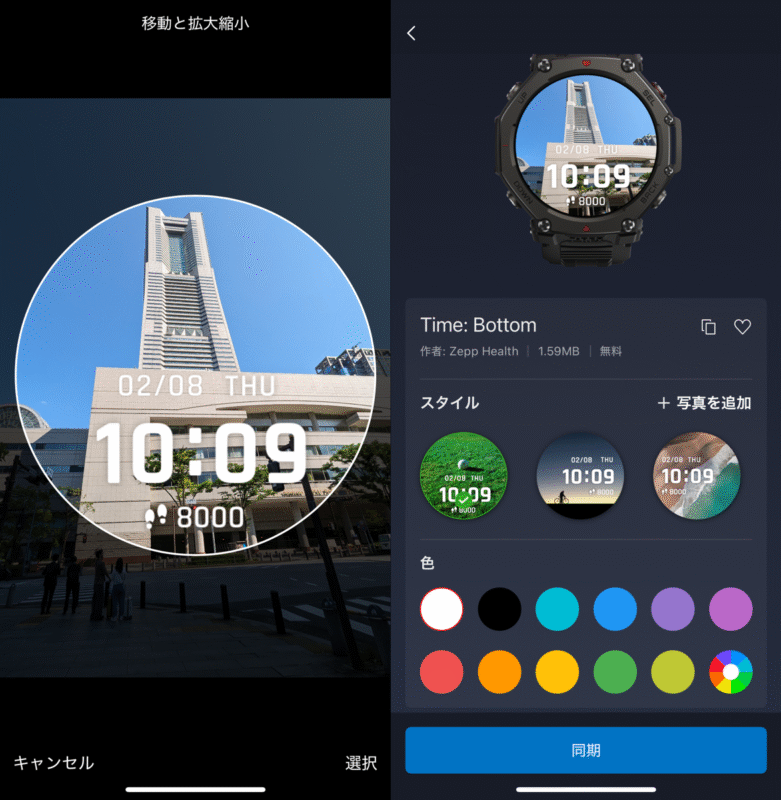Choose the cyan color swatch
The image size is (781, 800).
coord(557,609)
